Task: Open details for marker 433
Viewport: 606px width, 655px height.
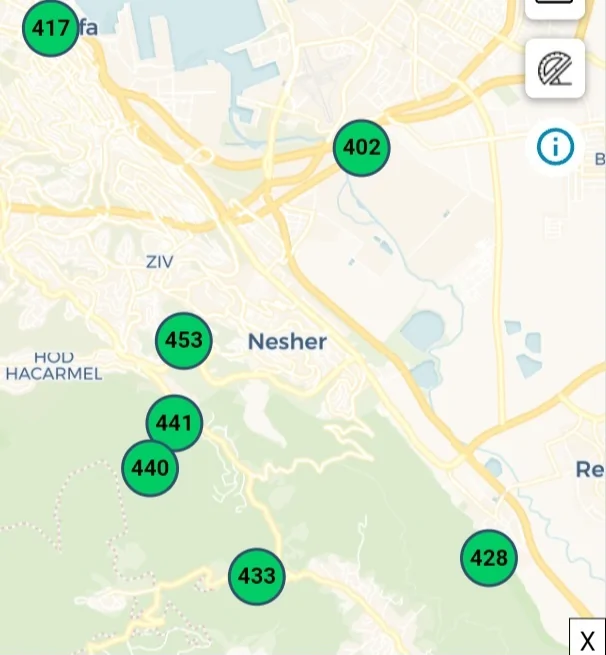Action: pyautogui.click(x=257, y=576)
